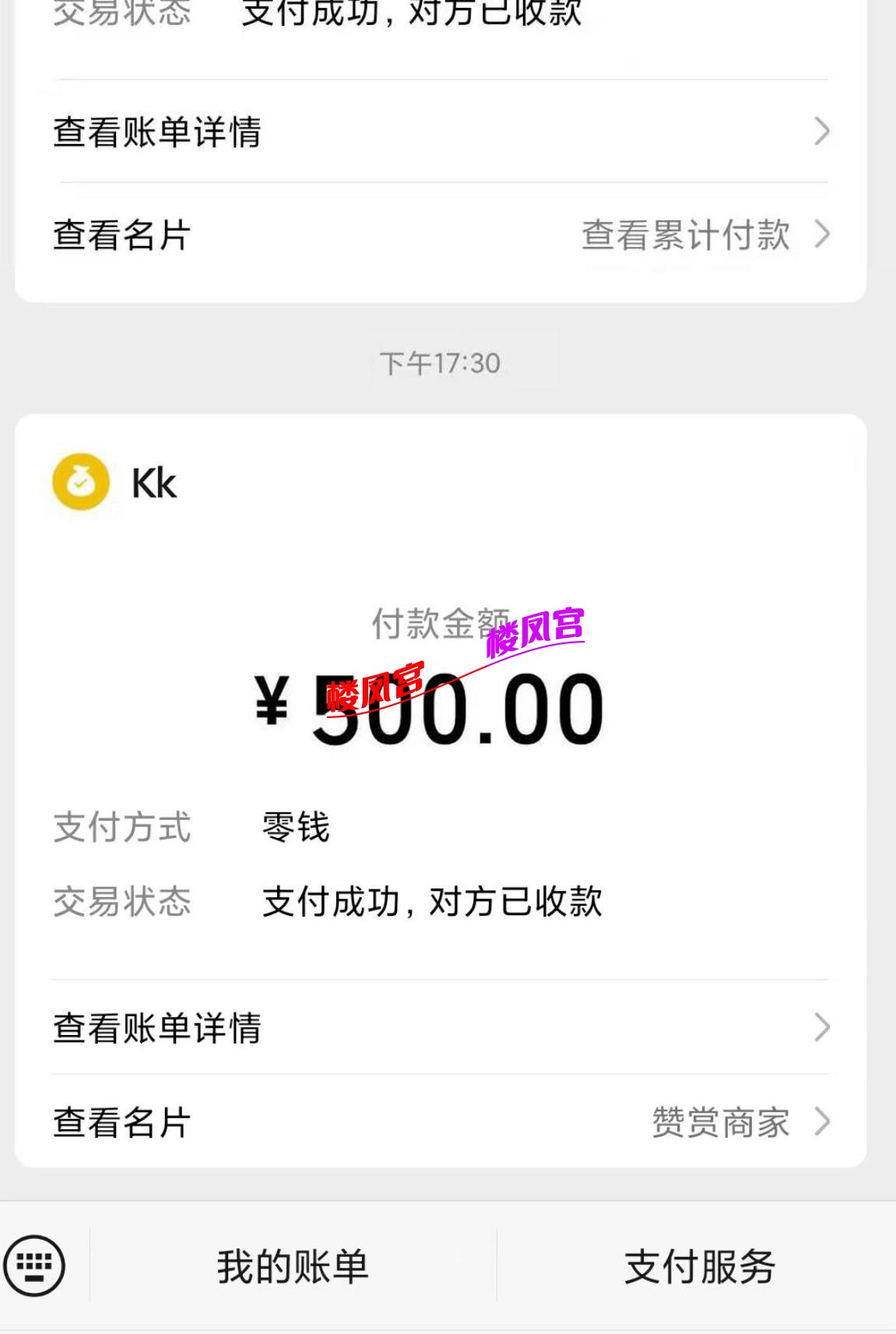Image resolution: width=896 pixels, height=1334 pixels.
Task: Open the keyboard icon at bottom left
Action: point(37,1266)
